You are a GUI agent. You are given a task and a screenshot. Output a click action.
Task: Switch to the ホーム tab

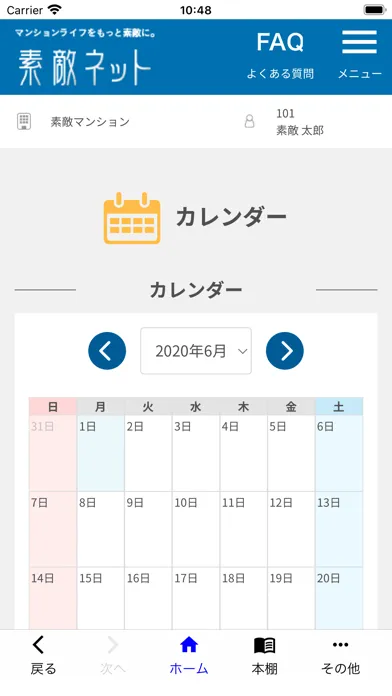click(x=189, y=656)
